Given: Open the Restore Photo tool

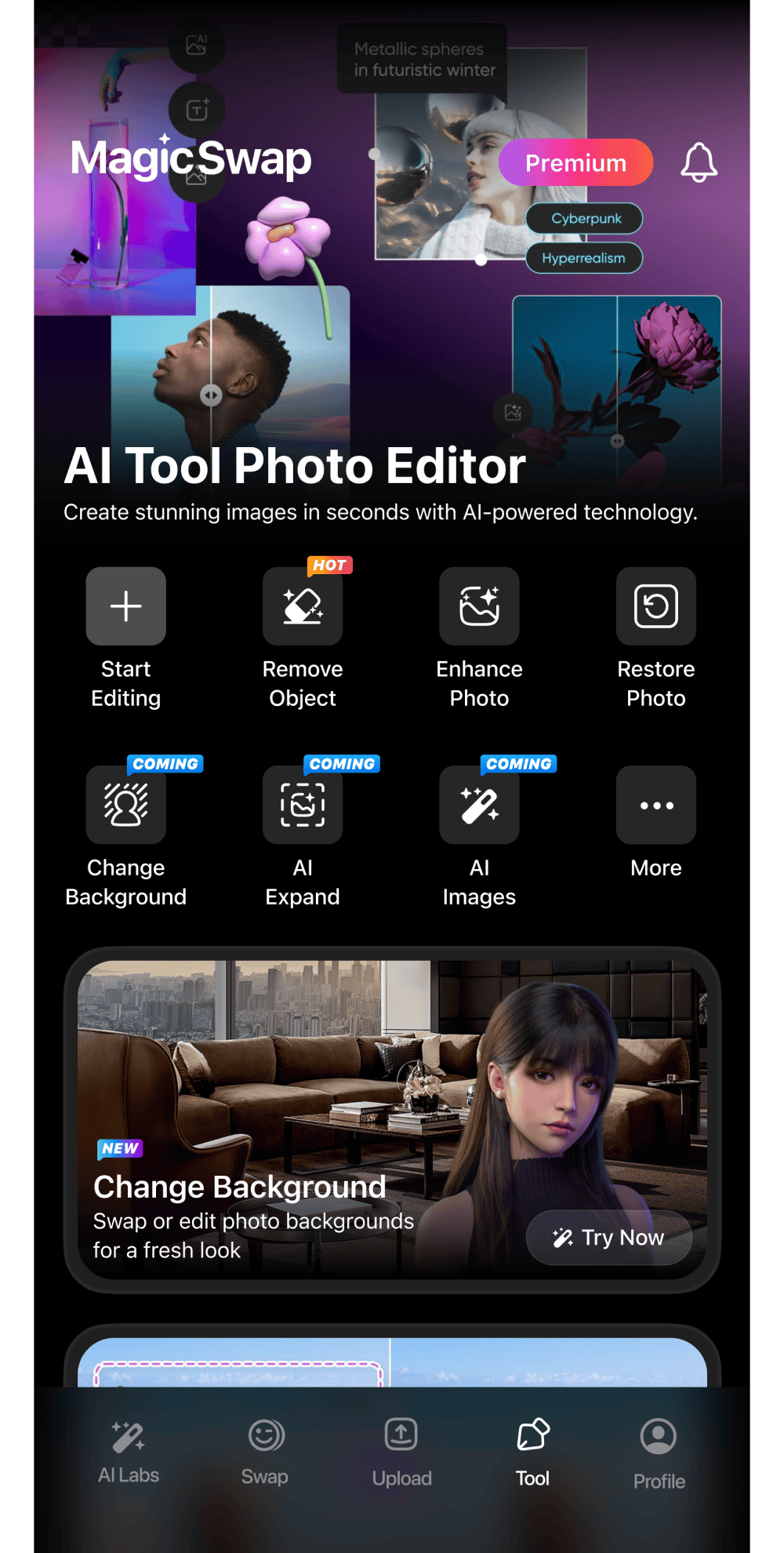Looking at the screenshot, I should click(x=655, y=607).
